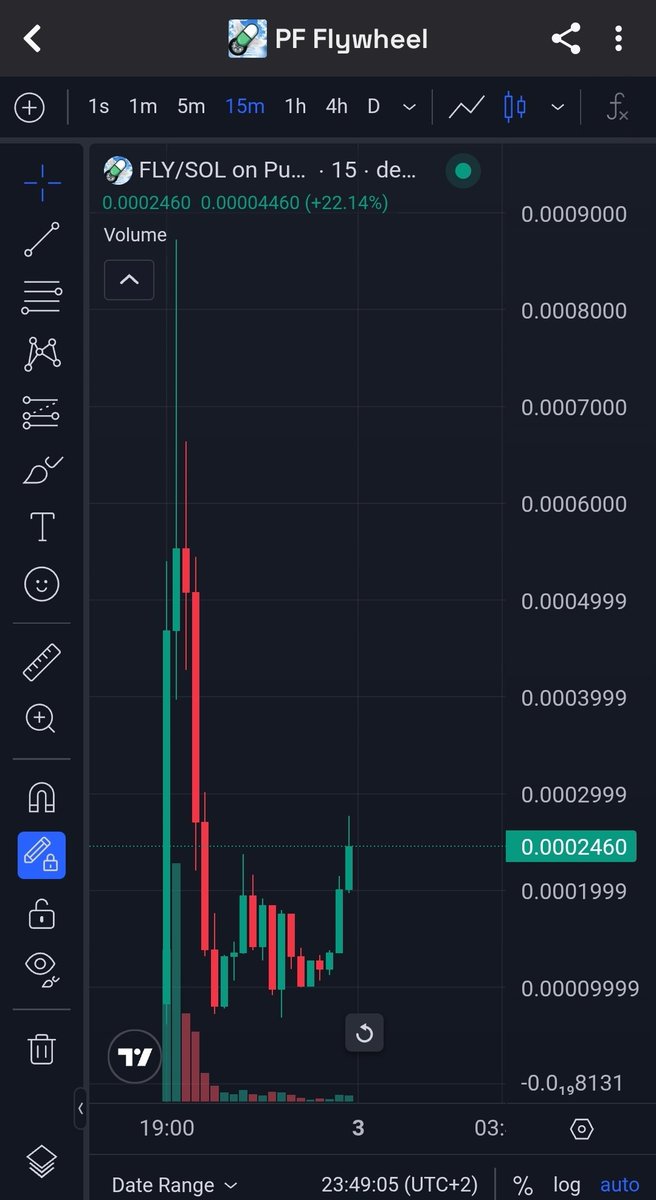The height and width of the screenshot is (1200, 656).
Task: Switch to the 1m timeframe
Action: (x=143, y=106)
